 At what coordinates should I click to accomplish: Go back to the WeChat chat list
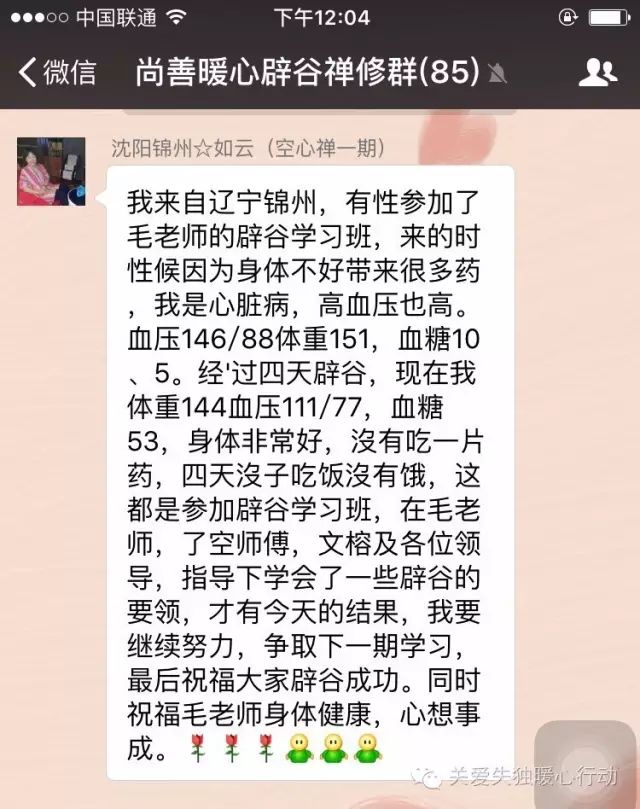57,72
